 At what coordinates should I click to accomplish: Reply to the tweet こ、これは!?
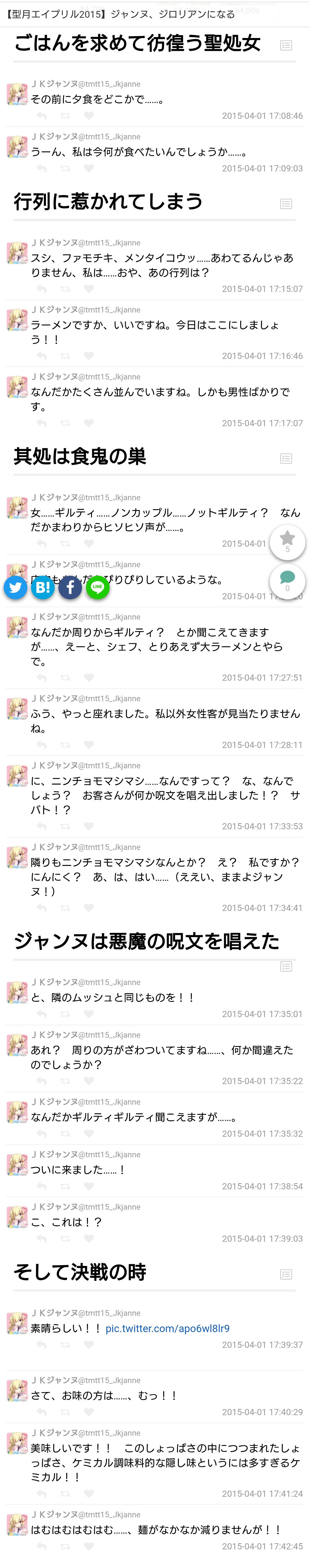click(41, 1238)
